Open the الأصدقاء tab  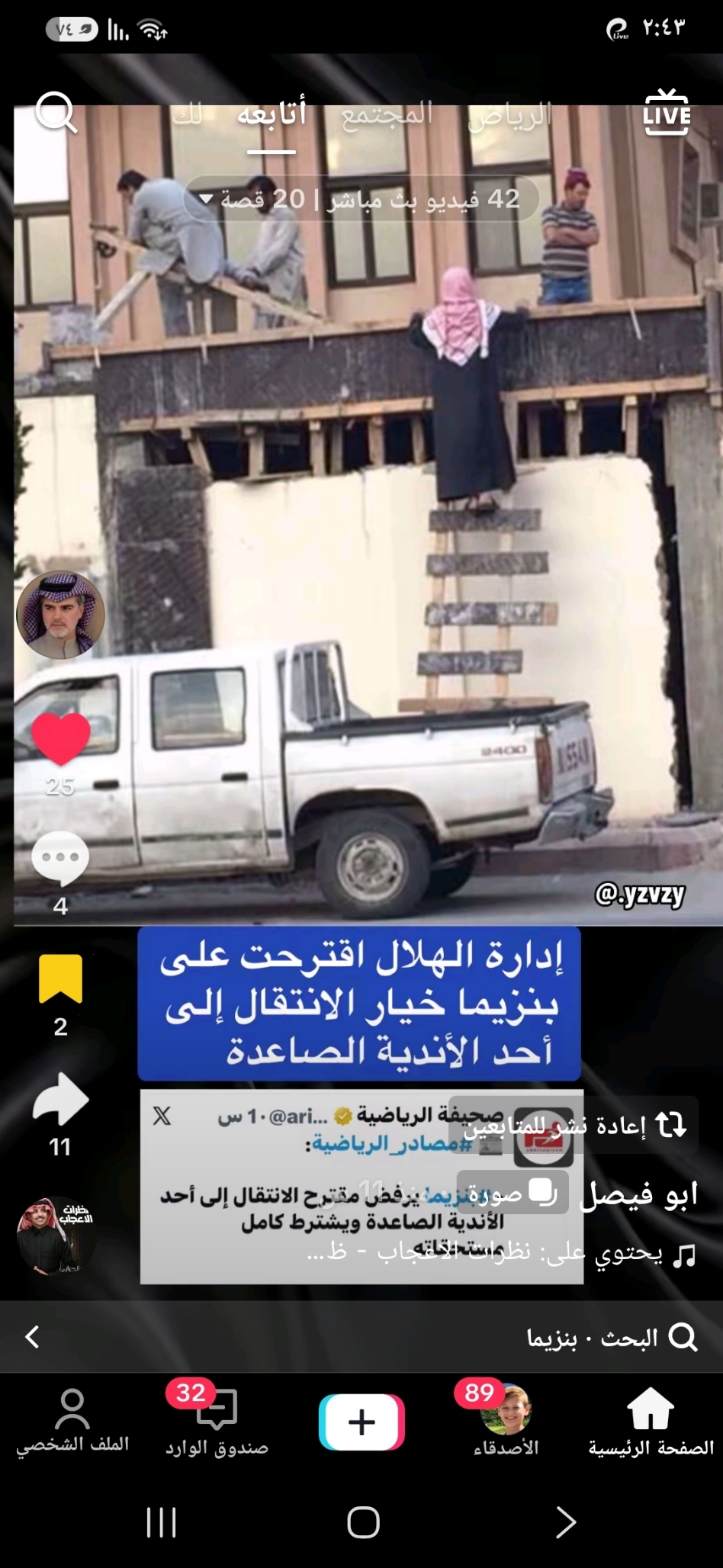[x=506, y=1422]
